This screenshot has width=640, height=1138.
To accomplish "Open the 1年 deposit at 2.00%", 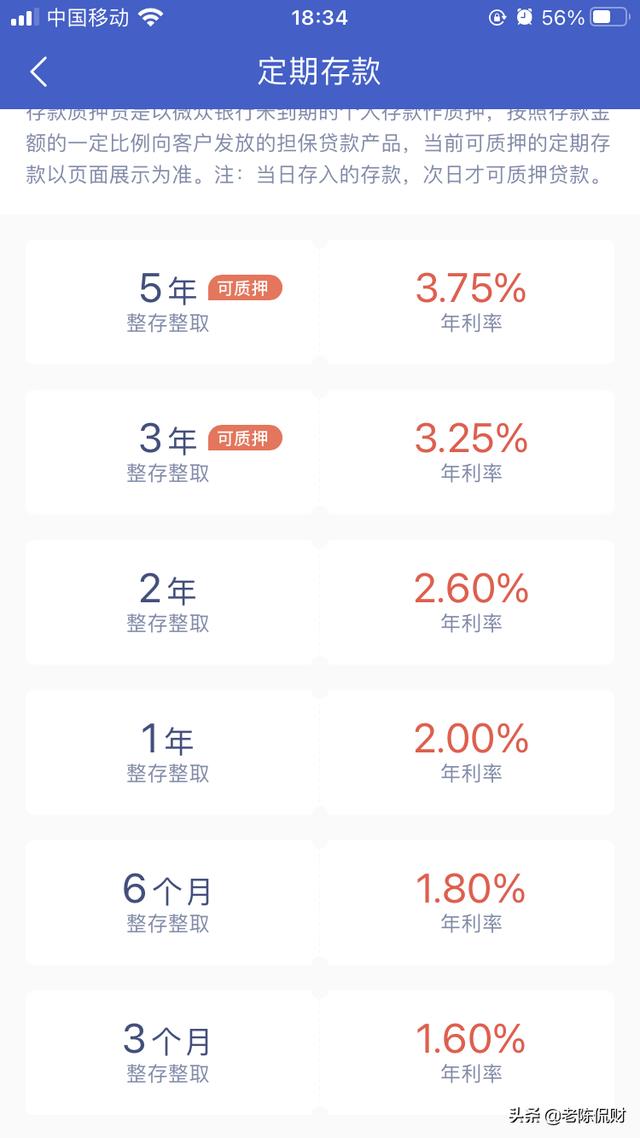I will (x=320, y=752).
